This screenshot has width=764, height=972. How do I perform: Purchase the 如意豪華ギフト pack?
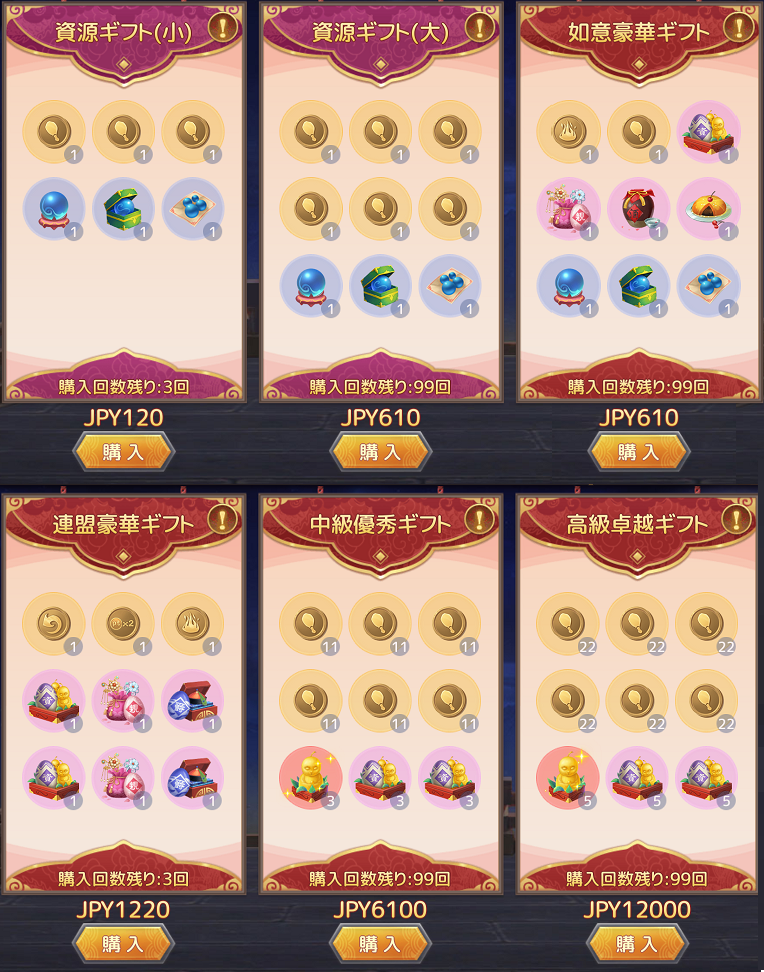(638, 452)
